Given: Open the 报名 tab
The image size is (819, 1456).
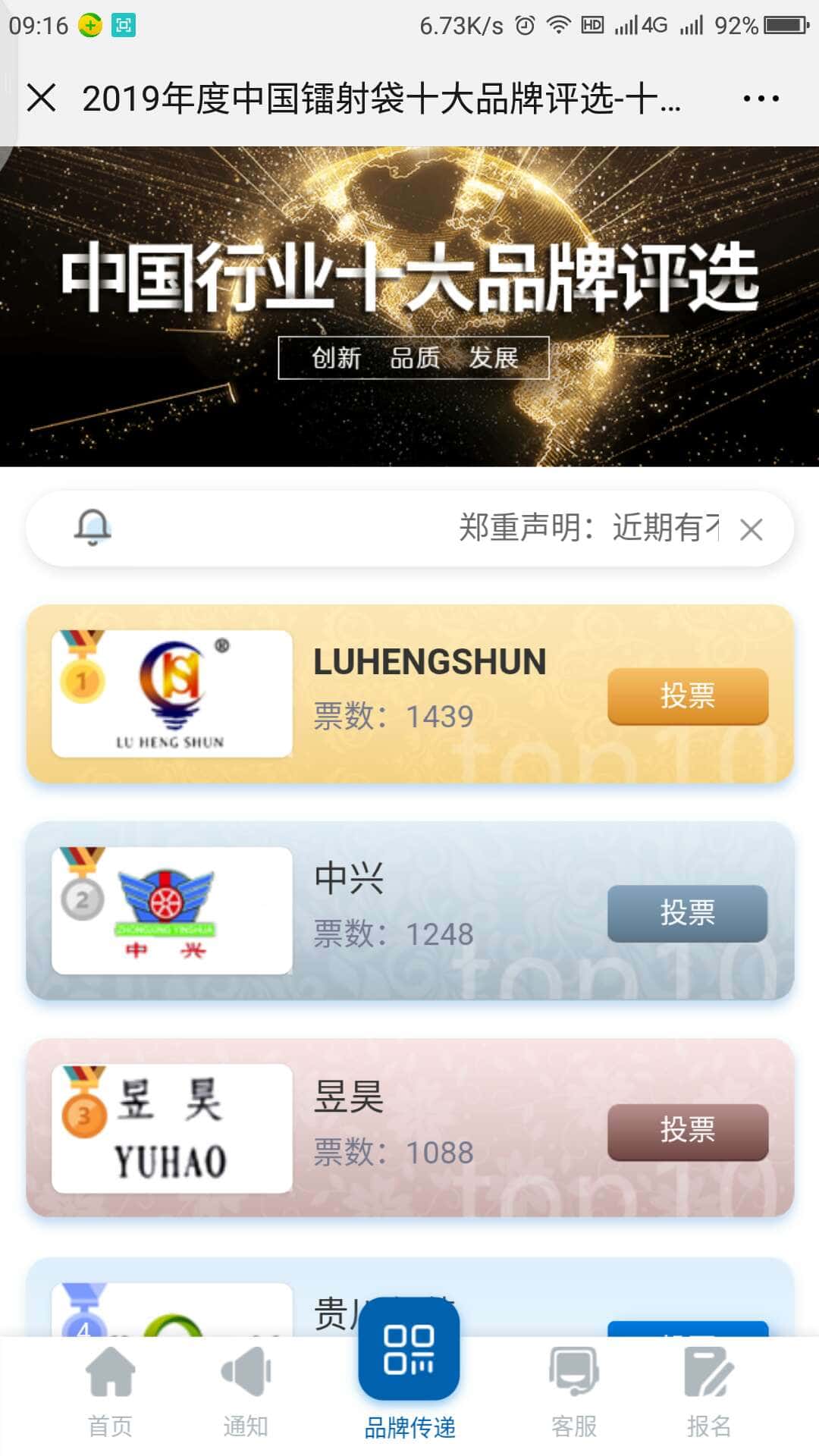Looking at the screenshot, I should click(x=708, y=1392).
